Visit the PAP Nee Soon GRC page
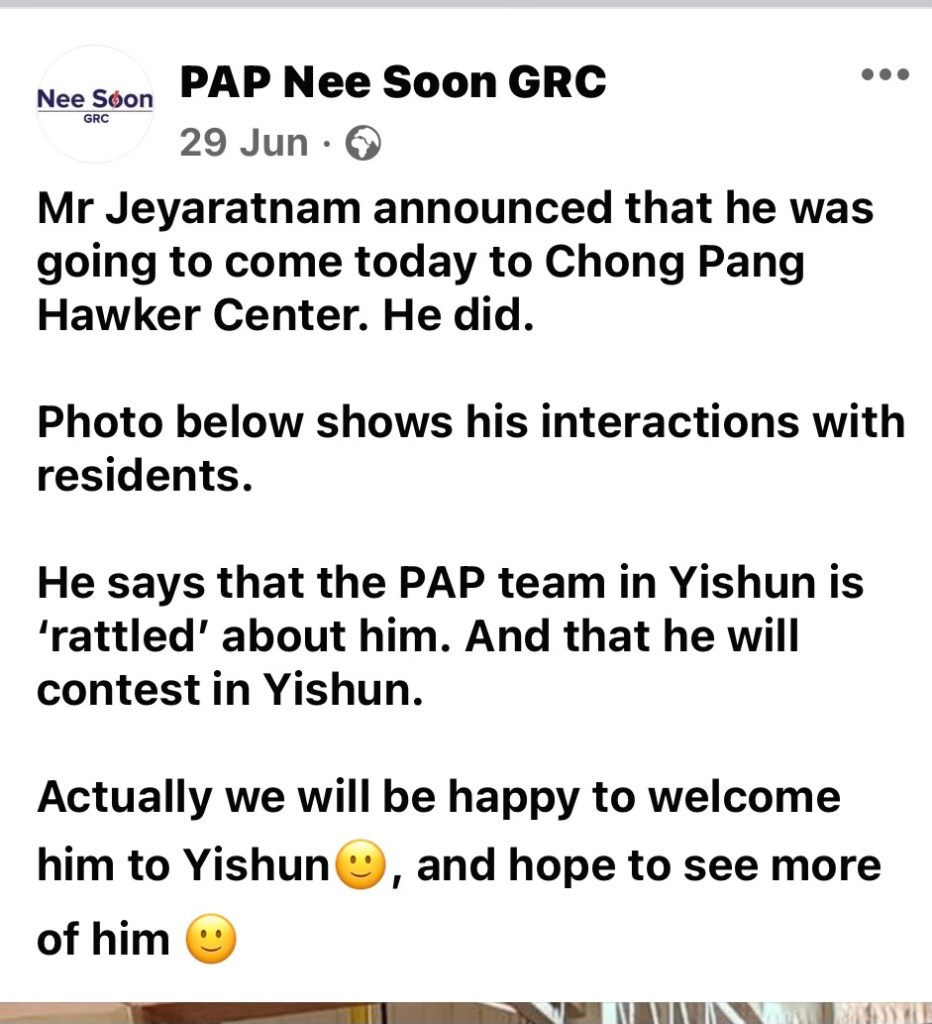The height and width of the screenshot is (1024, 932). (x=393, y=83)
